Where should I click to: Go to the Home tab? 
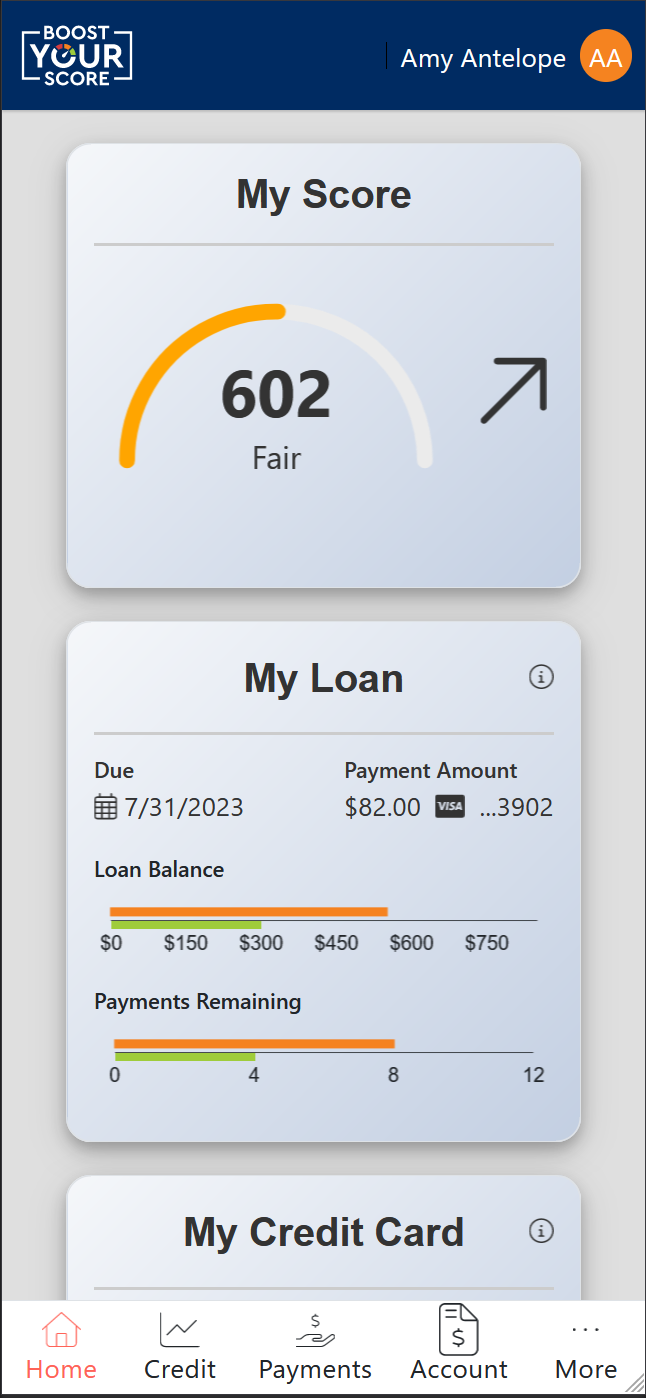tap(61, 1346)
